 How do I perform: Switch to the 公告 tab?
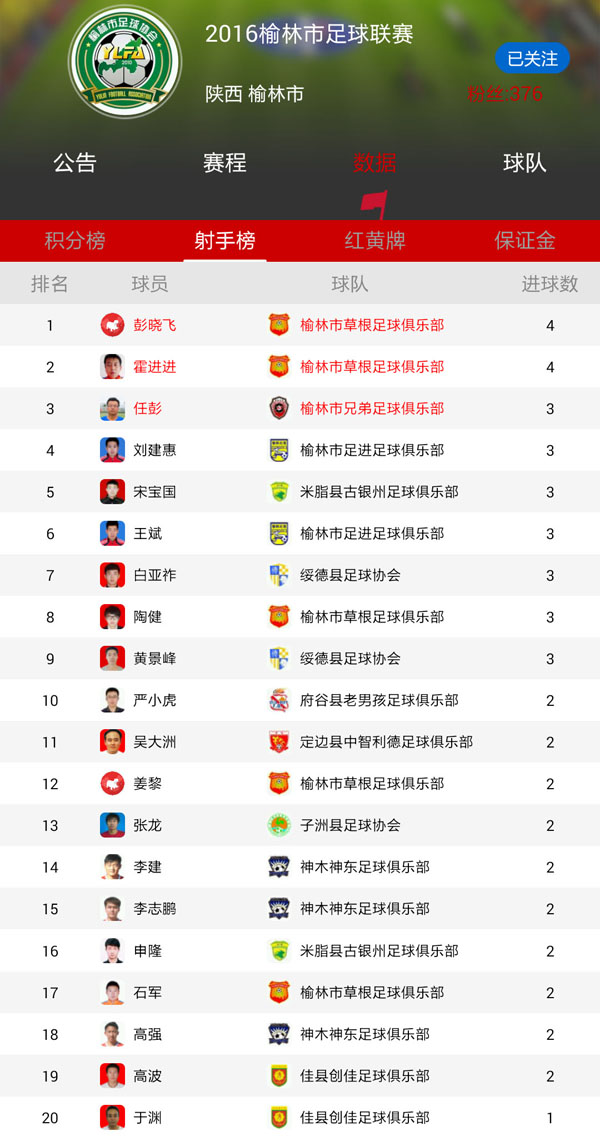75,163
